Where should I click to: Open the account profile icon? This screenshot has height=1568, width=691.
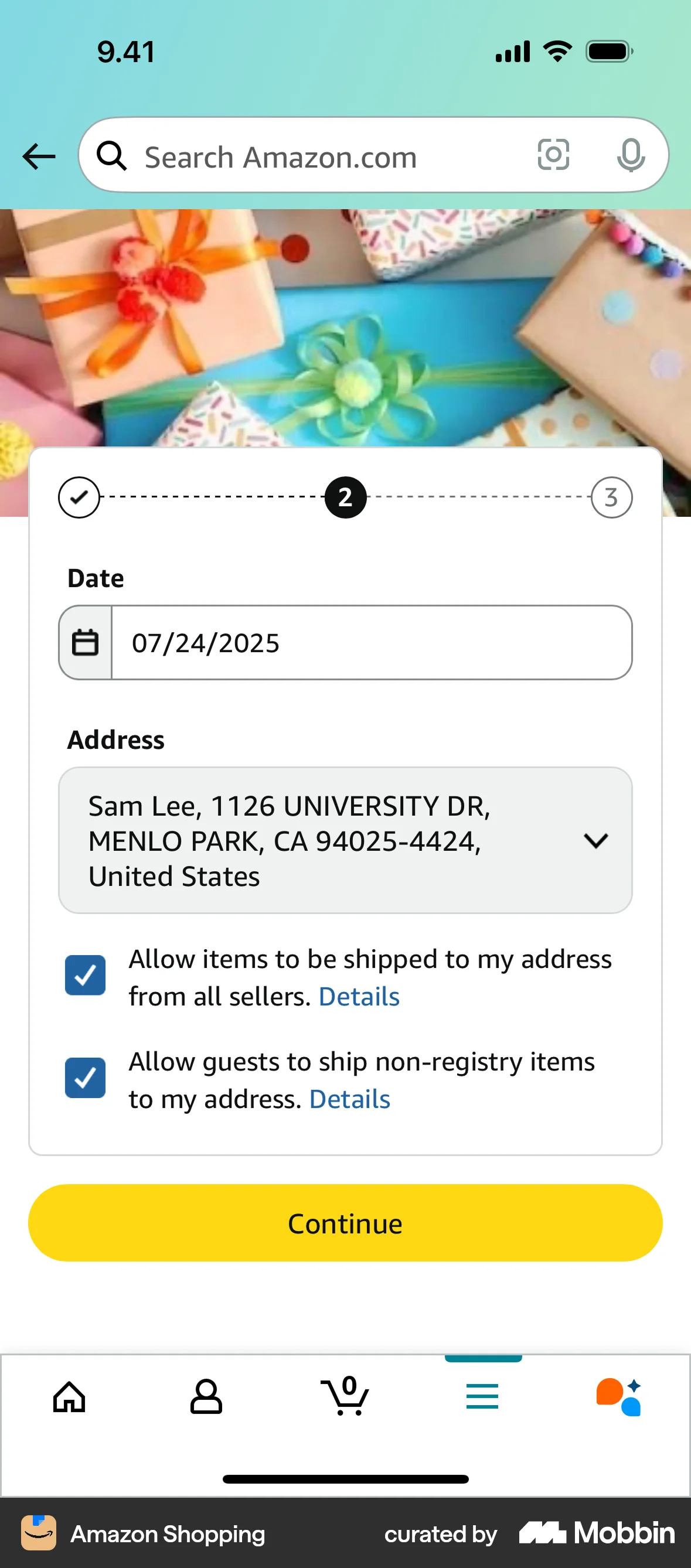pyautogui.click(x=206, y=1397)
